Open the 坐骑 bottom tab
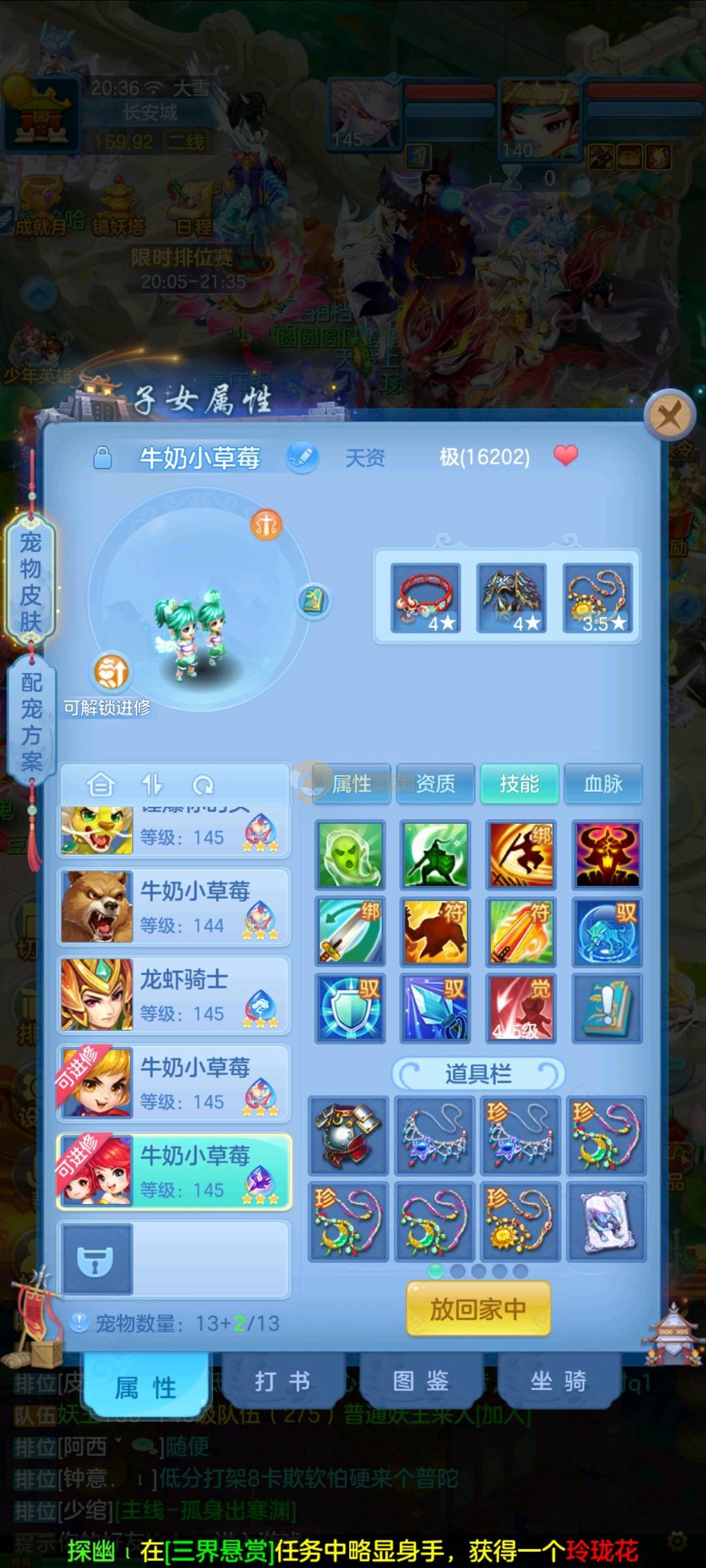706x1568 pixels. tap(558, 1381)
